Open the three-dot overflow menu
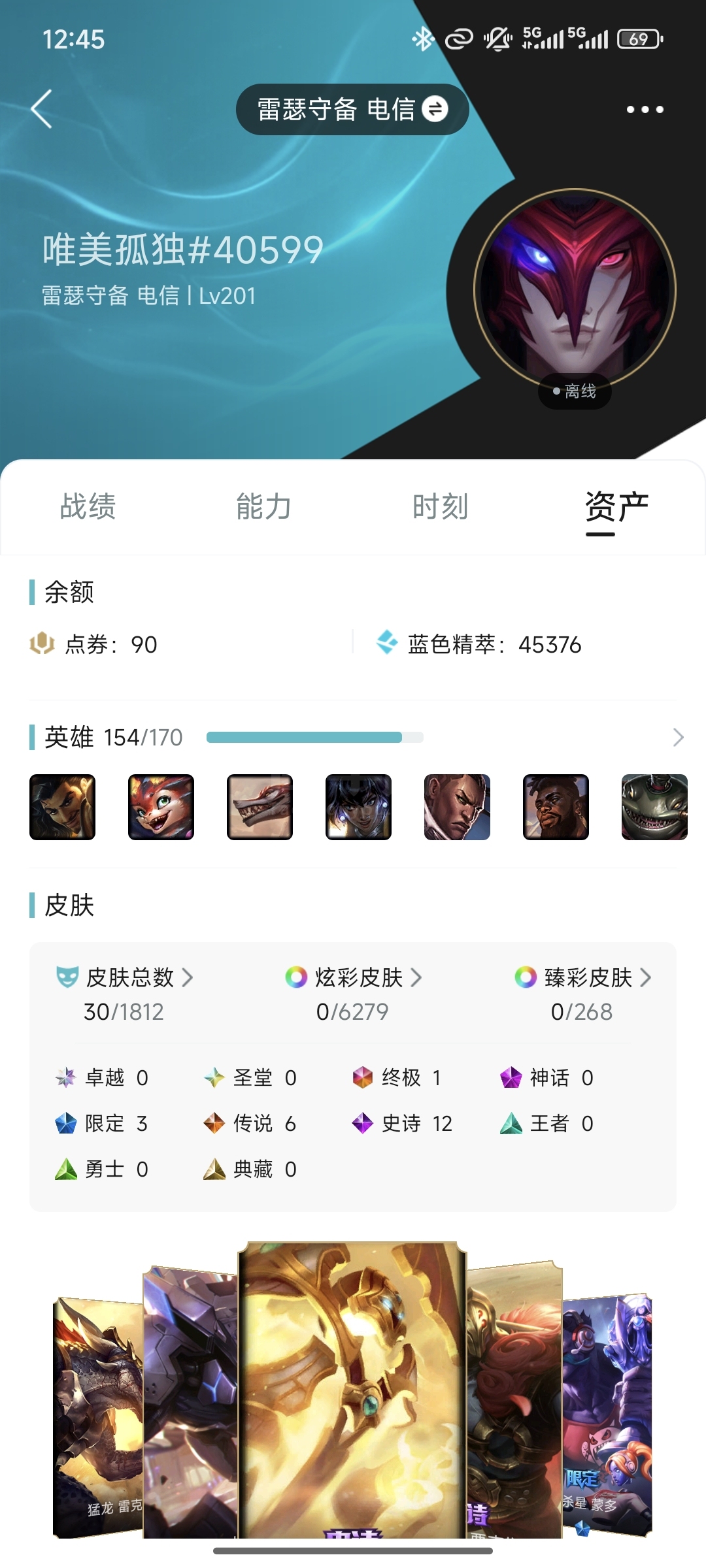The height and width of the screenshot is (1568, 706). point(645,109)
